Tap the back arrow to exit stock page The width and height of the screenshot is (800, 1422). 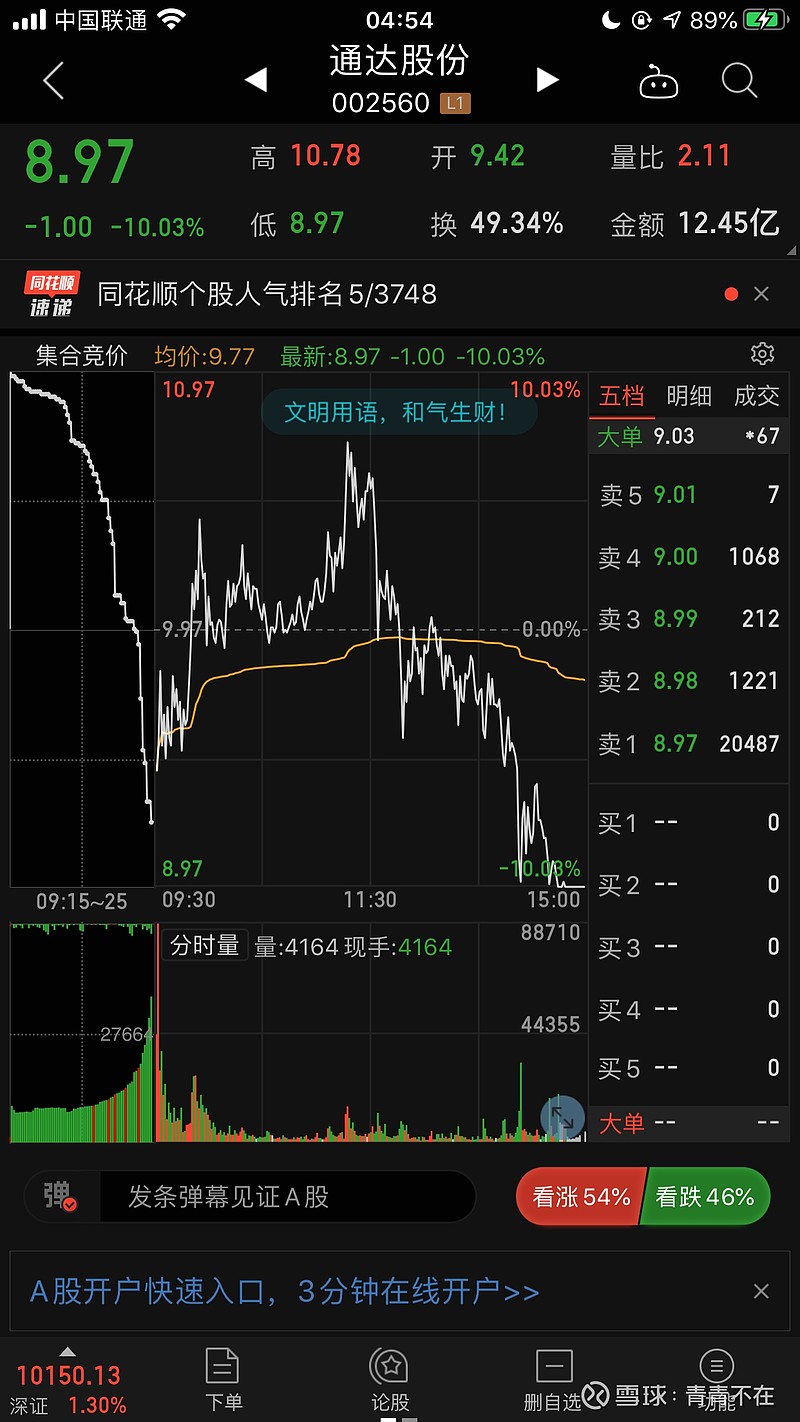pos(52,81)
